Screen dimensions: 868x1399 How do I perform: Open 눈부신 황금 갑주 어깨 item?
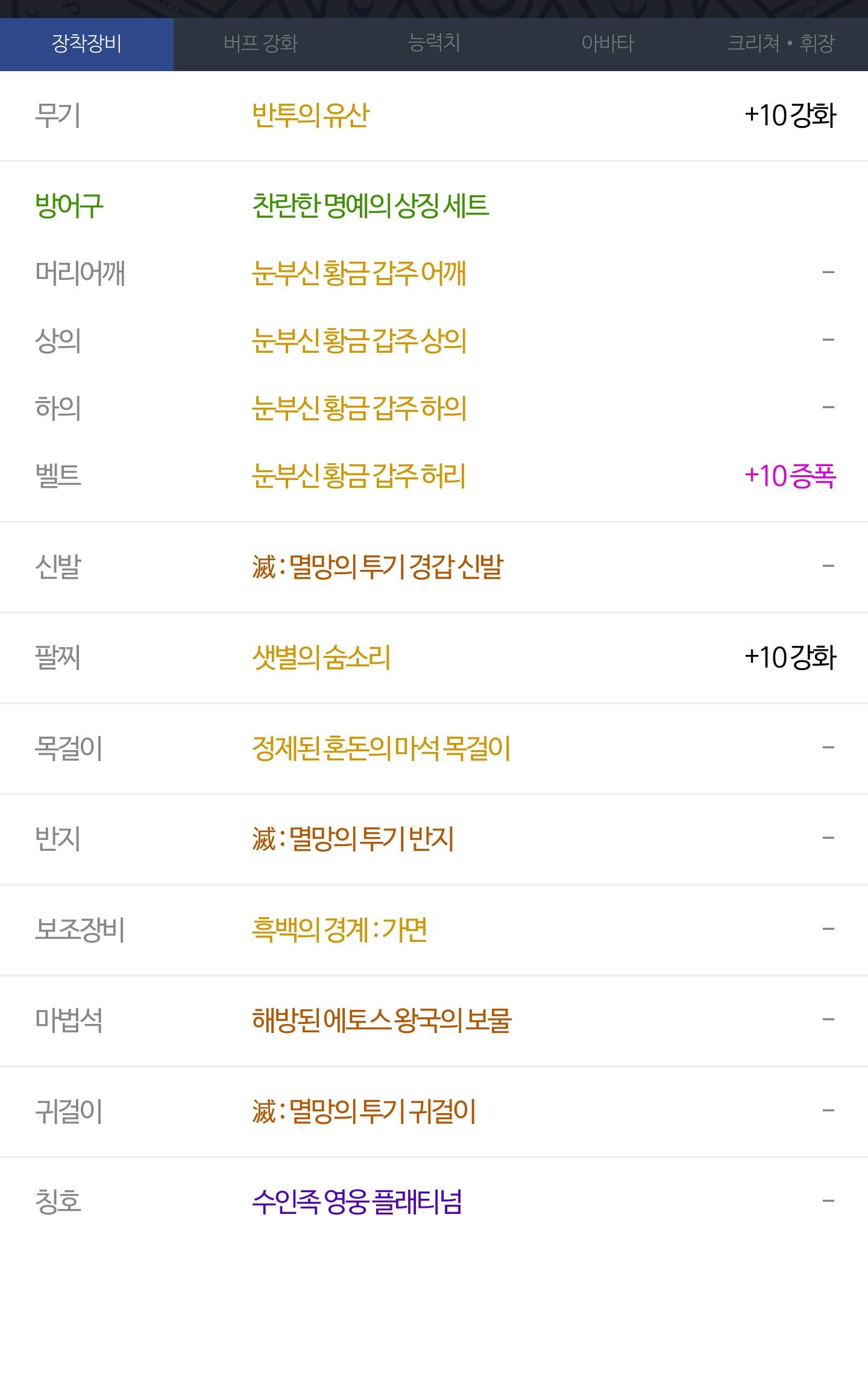pos(434,273)
